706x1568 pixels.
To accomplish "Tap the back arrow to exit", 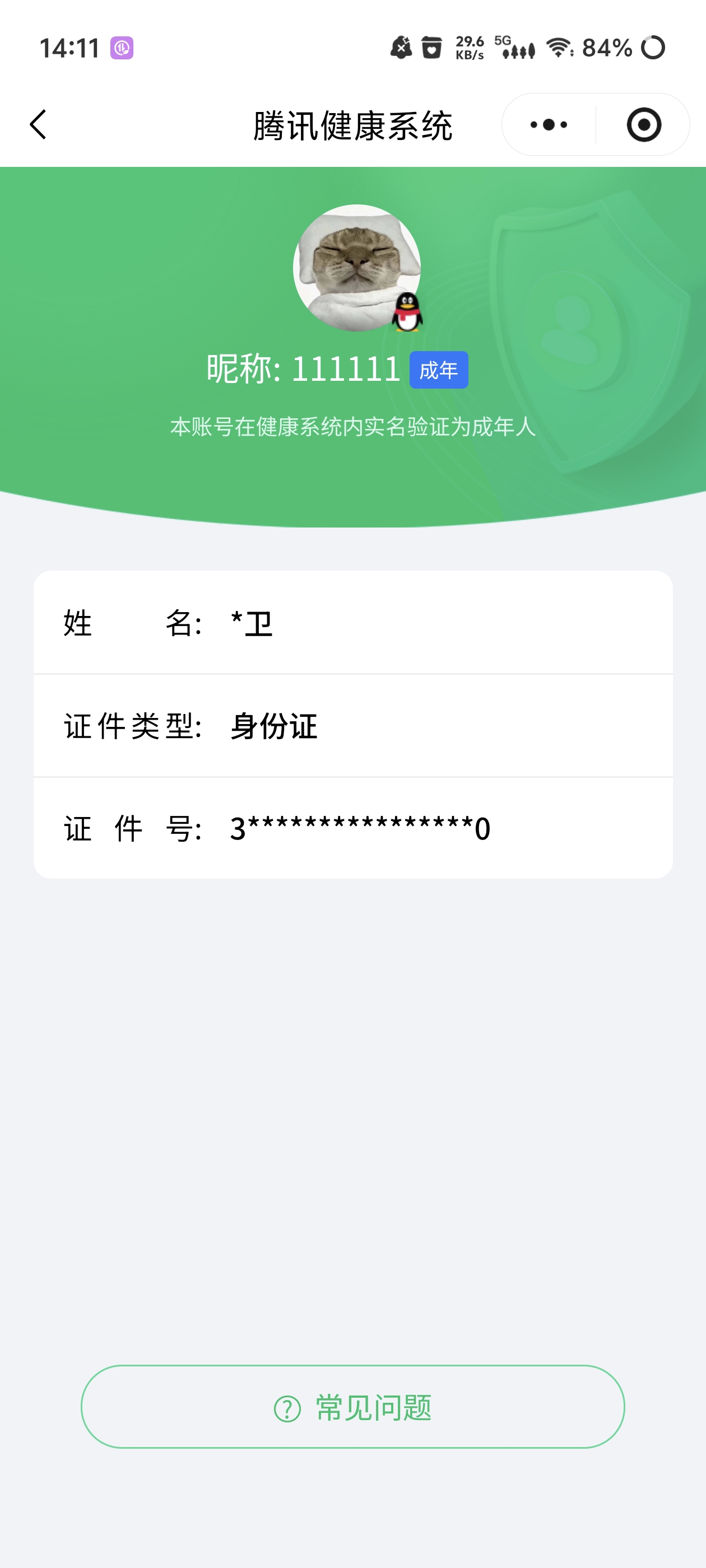I will [38, 124].
